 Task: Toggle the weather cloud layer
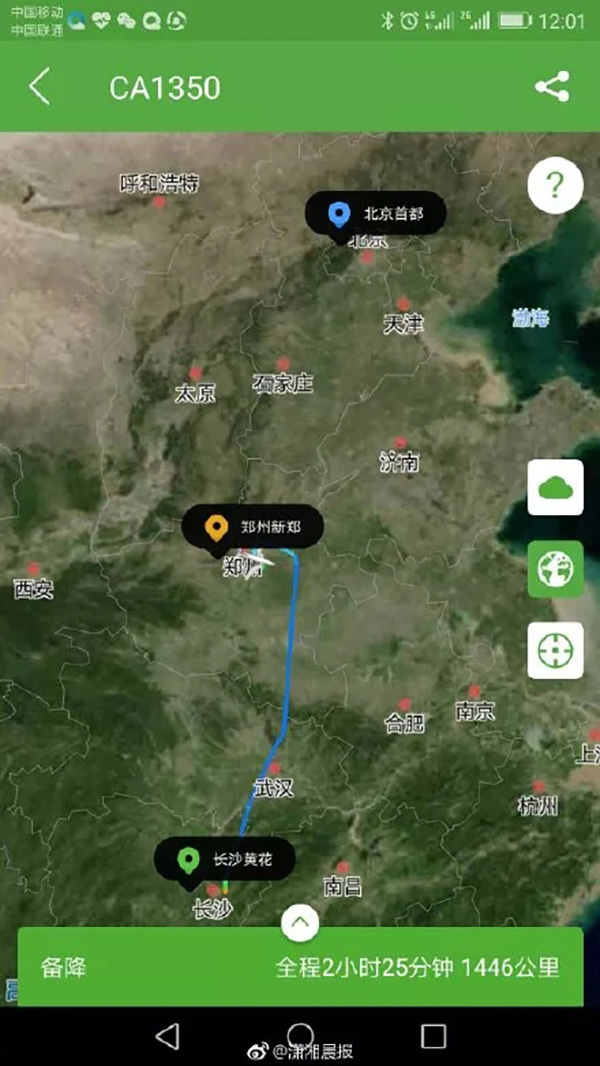tap(555, 488)
